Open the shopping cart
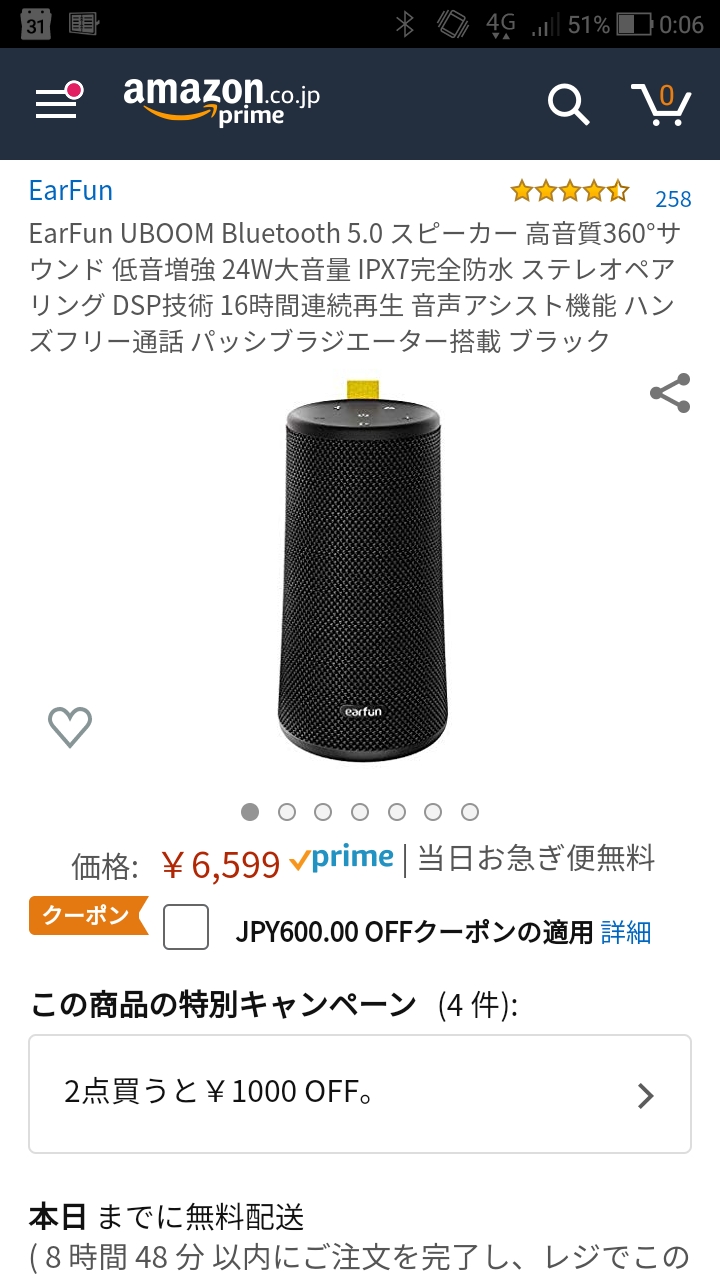 pyautogui.click(x=662, y=103)
